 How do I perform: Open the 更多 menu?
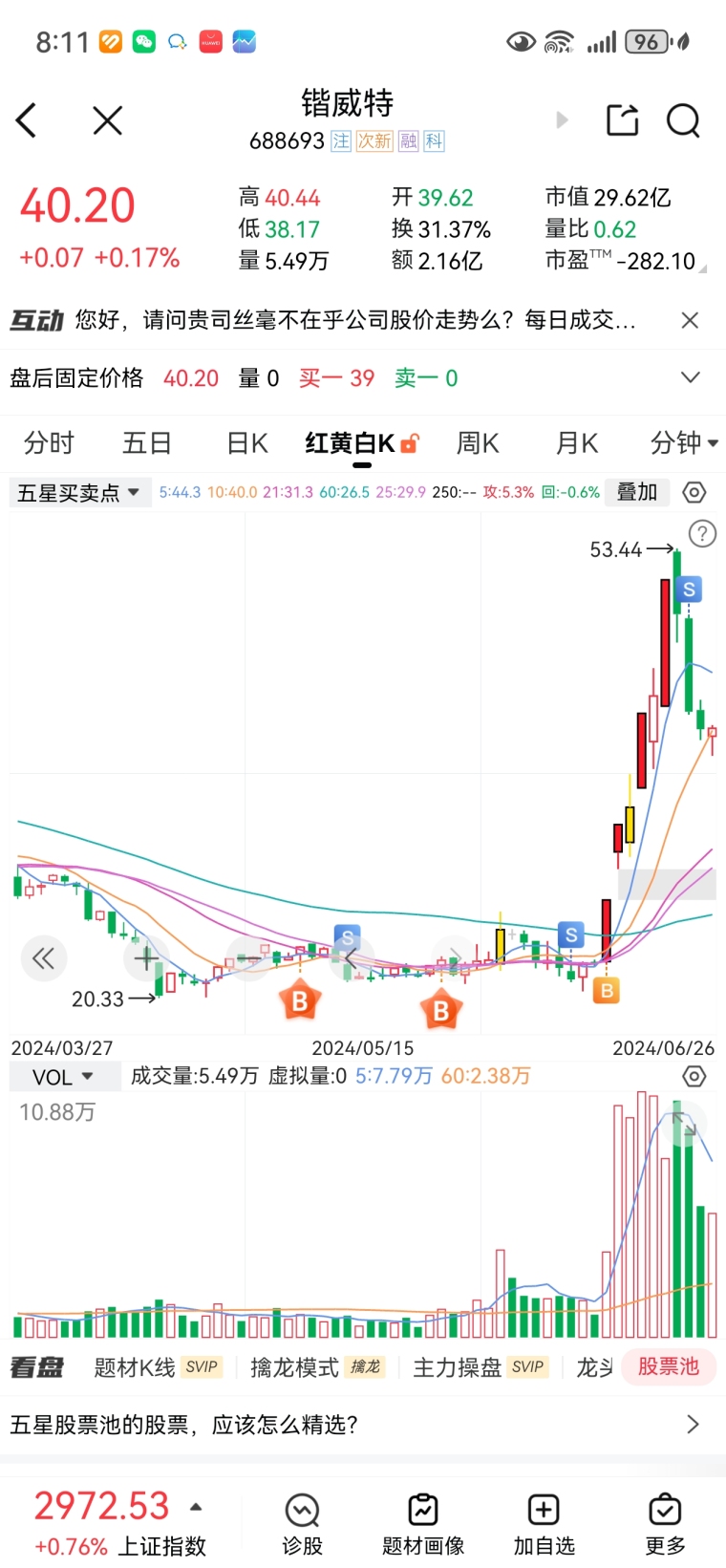(665, 1524)
